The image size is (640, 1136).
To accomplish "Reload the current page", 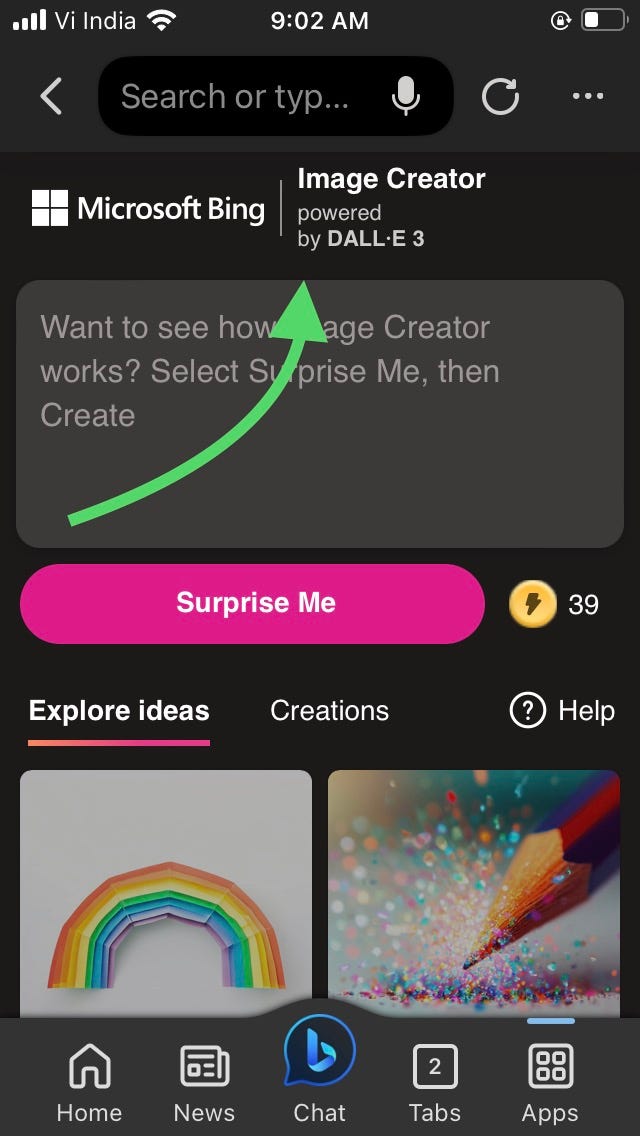I will 500,97.
